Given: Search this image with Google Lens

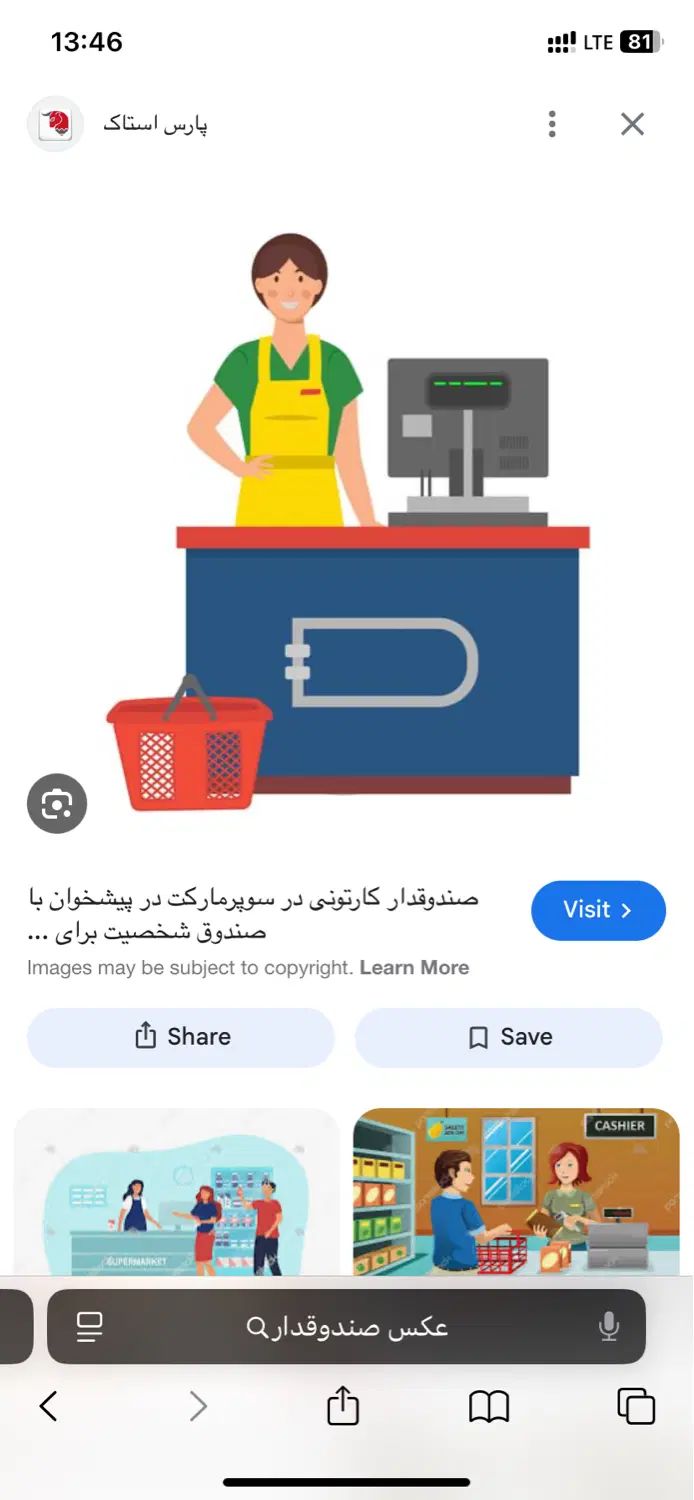Looking at the screenshot, I should tap(57, 803).
